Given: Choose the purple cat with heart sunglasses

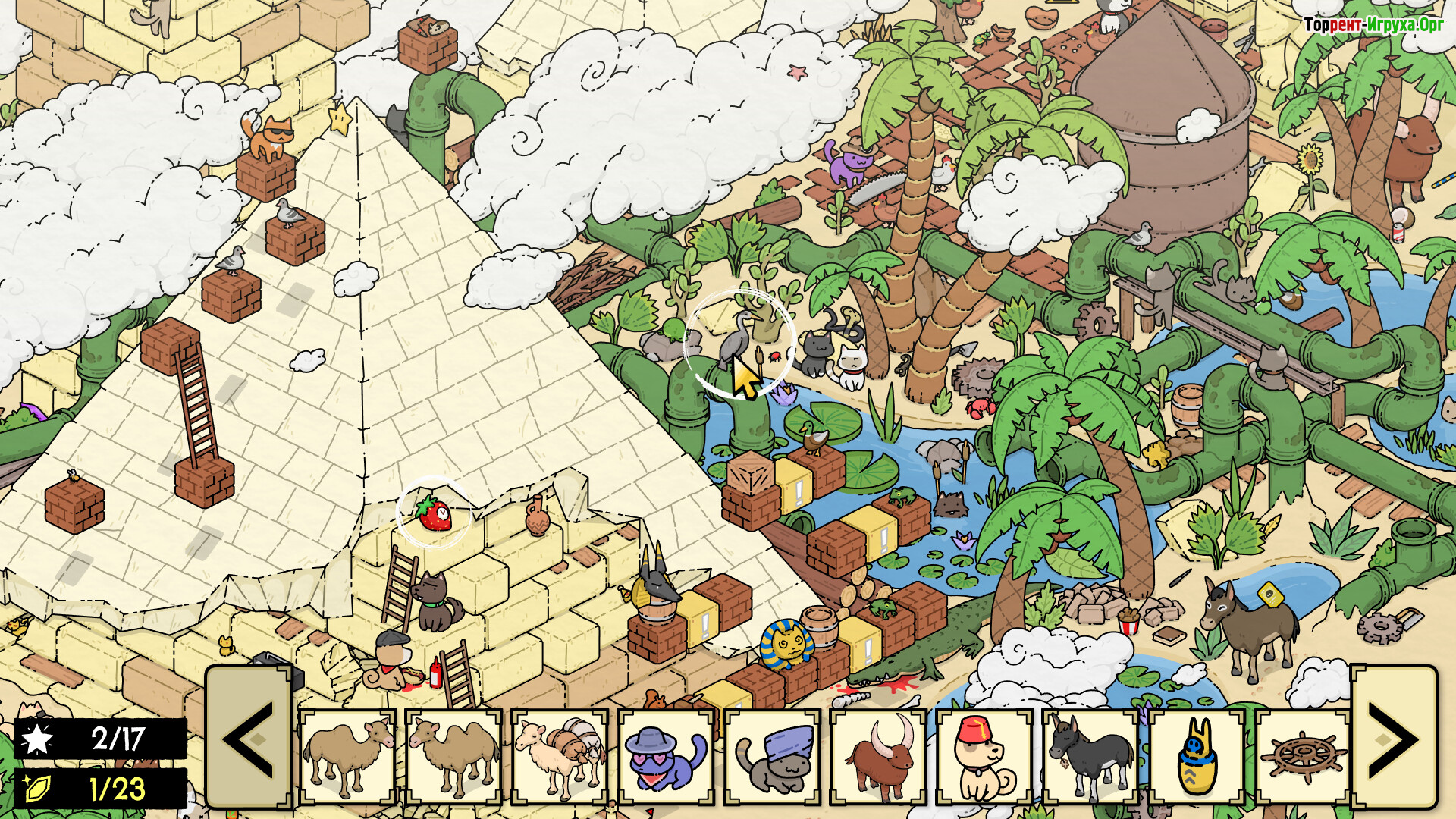Looking at the screenshot, I should pos(666,757).
